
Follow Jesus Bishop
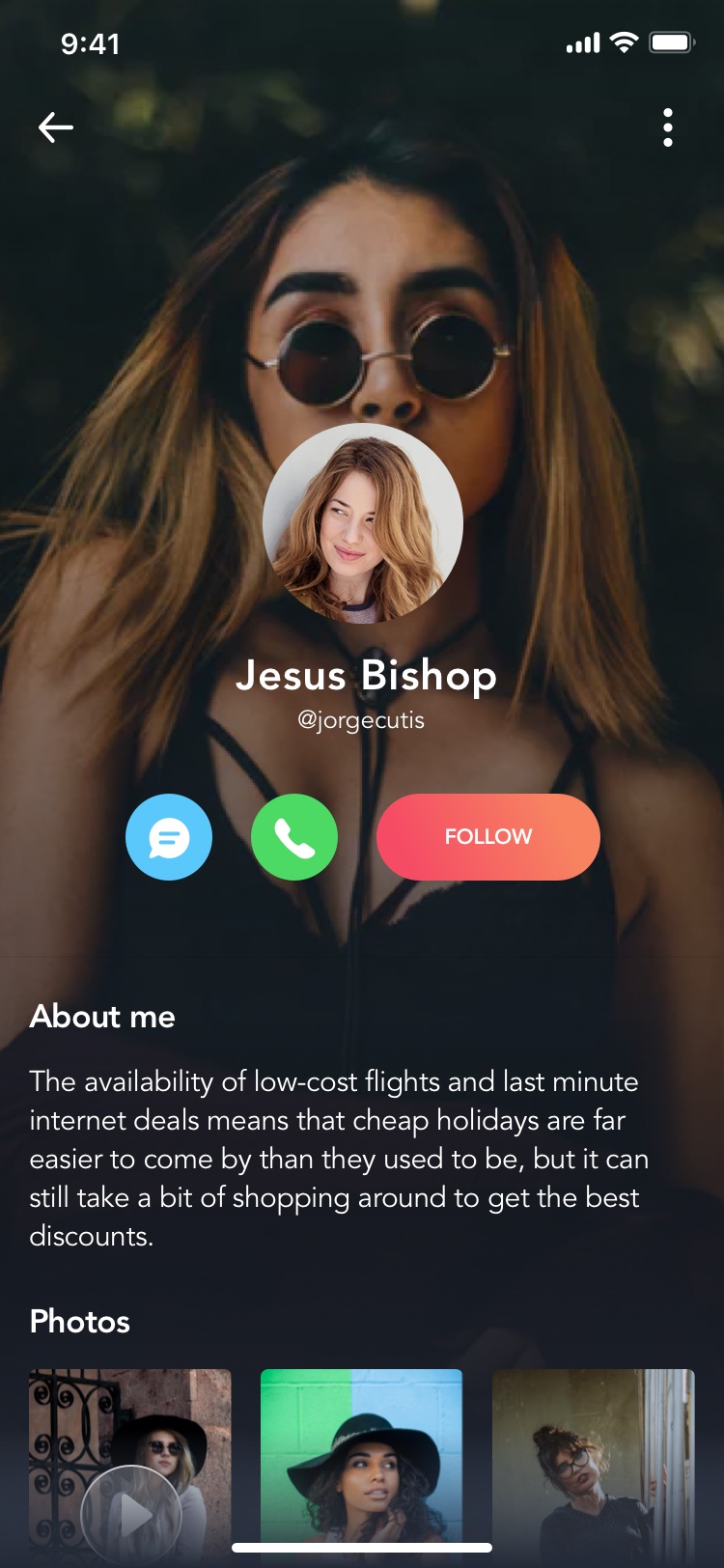tap(488, 837)
